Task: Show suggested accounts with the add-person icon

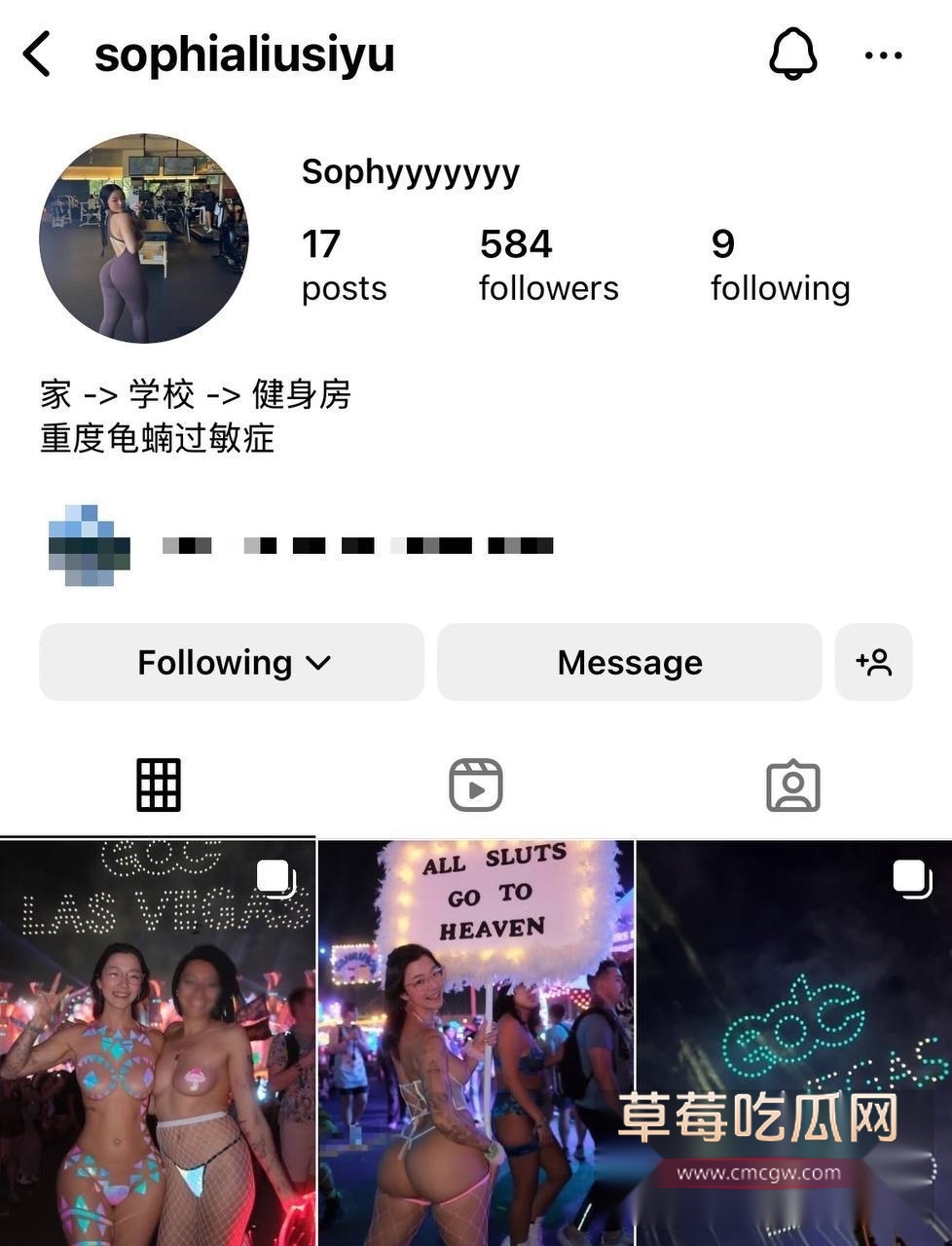Action: pos(873,663)
